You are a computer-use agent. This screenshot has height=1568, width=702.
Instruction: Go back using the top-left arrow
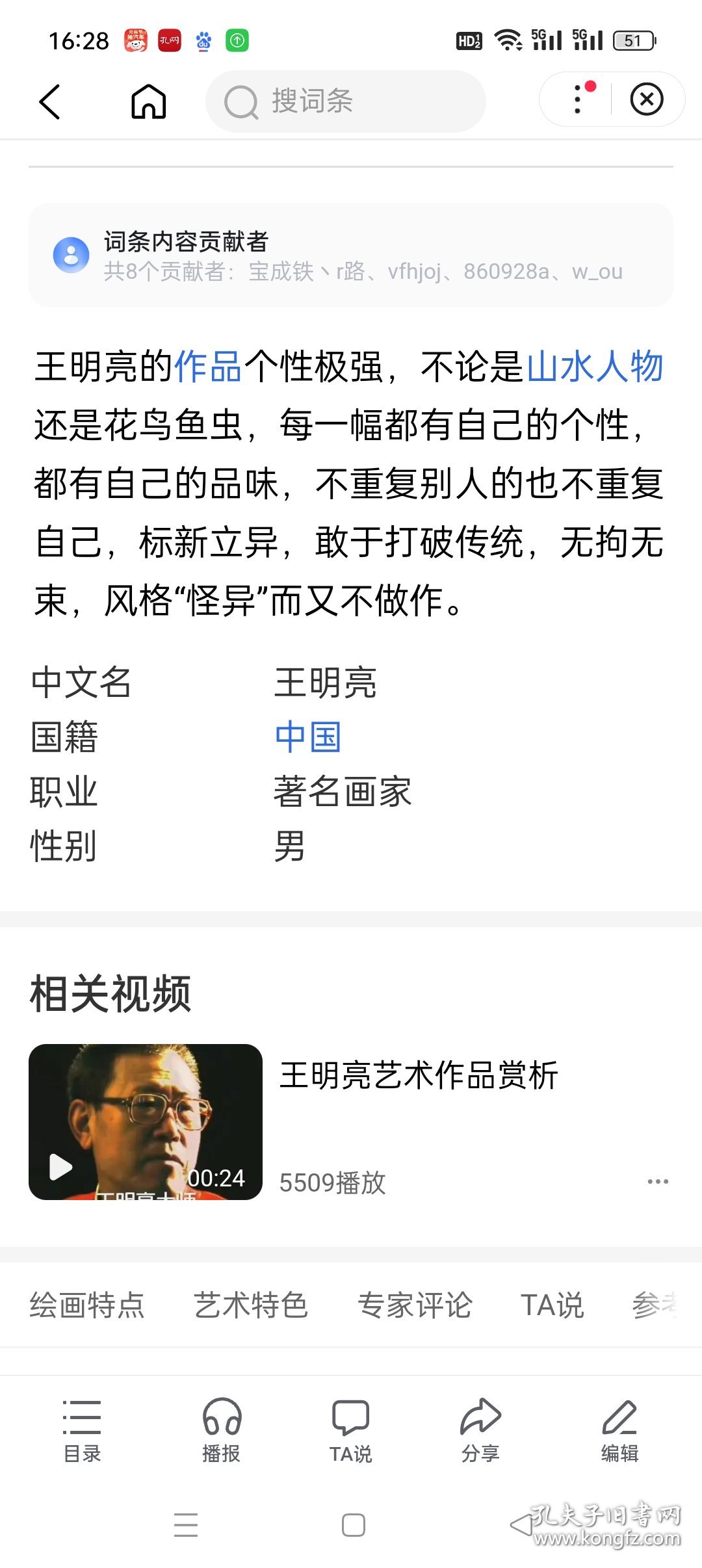(x=49, y=101)
